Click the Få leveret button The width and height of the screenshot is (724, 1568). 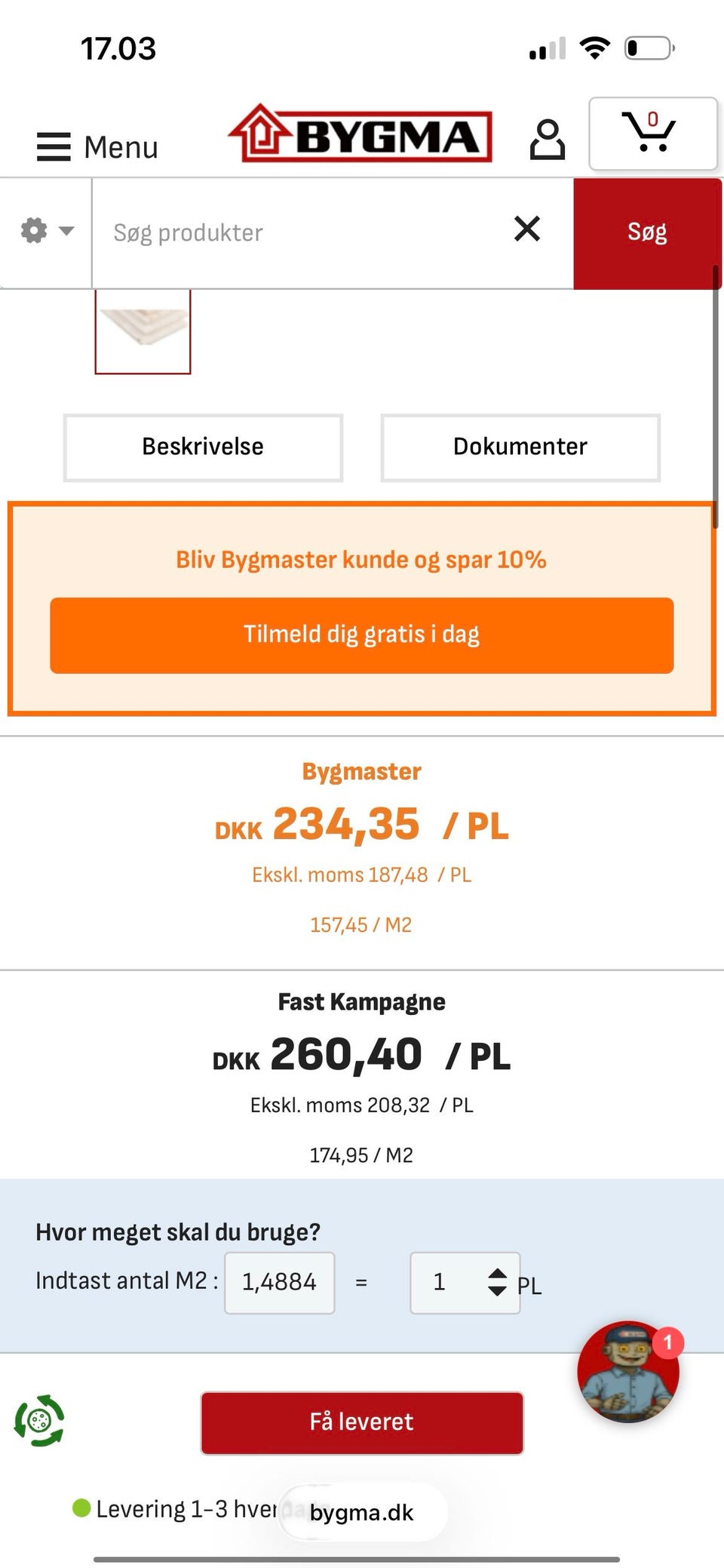pyautogui.click(x=361, y=1422)
